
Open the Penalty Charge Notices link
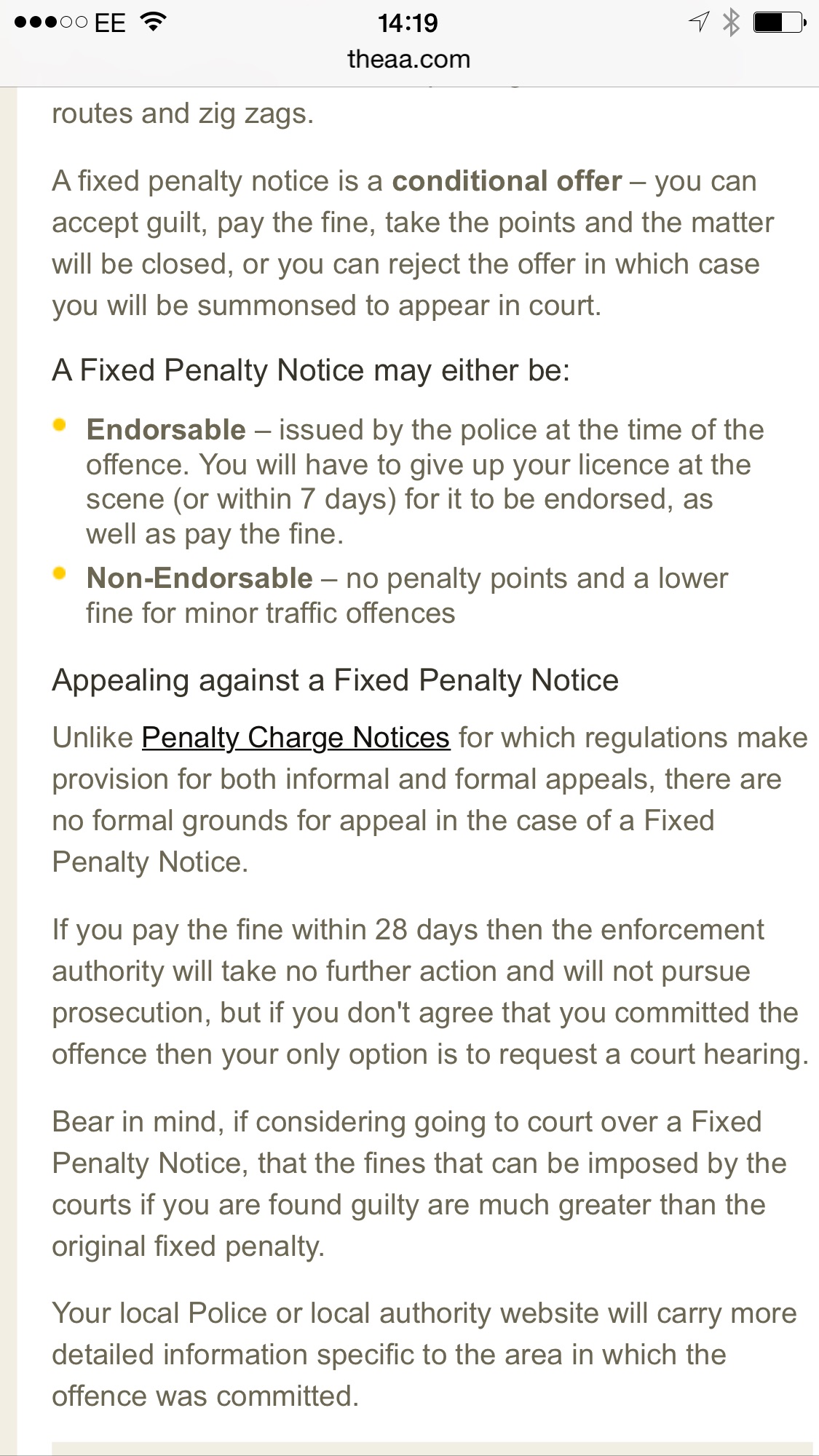pos(295,738)
